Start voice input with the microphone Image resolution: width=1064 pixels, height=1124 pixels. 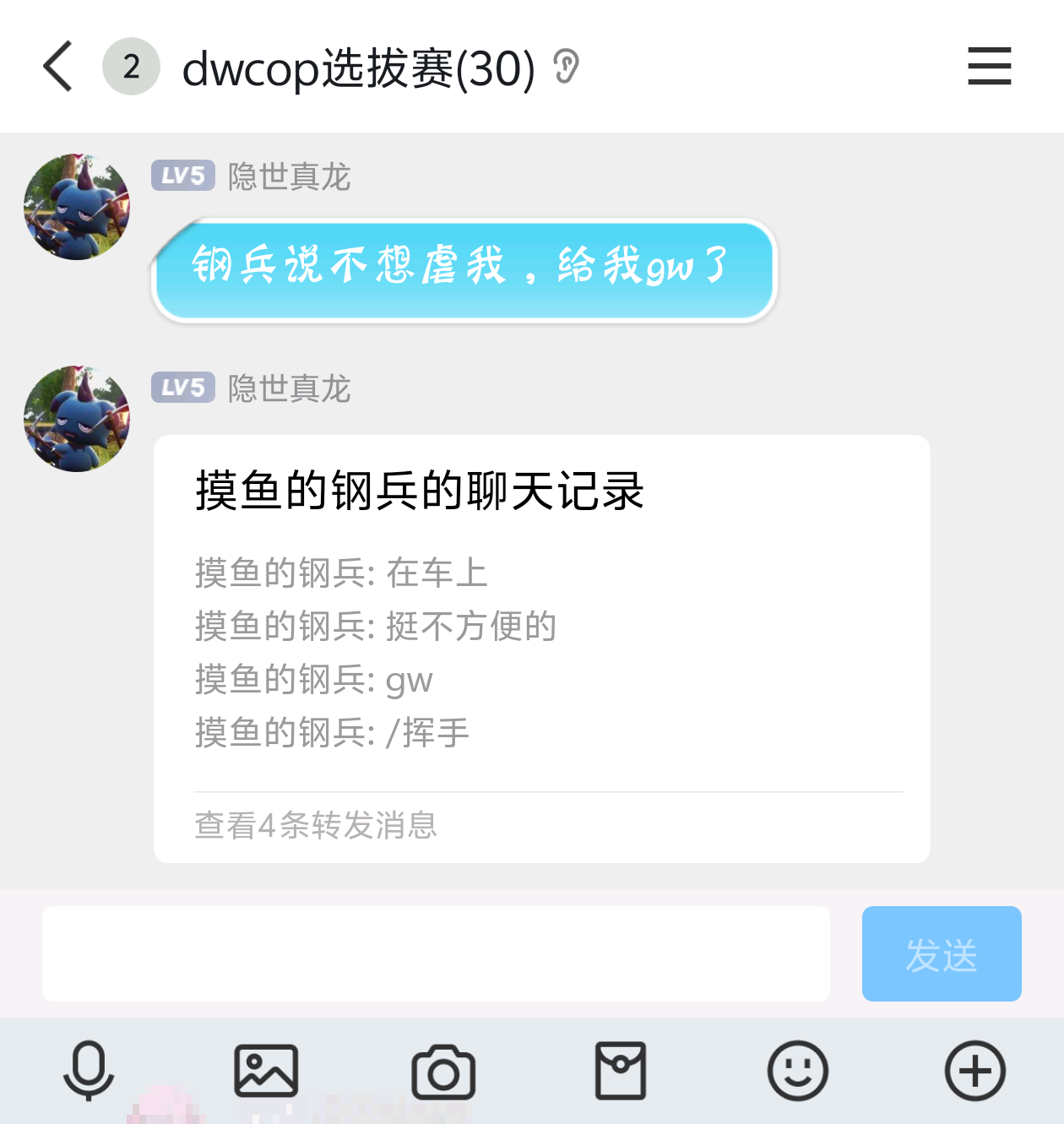coord(89,1071)
